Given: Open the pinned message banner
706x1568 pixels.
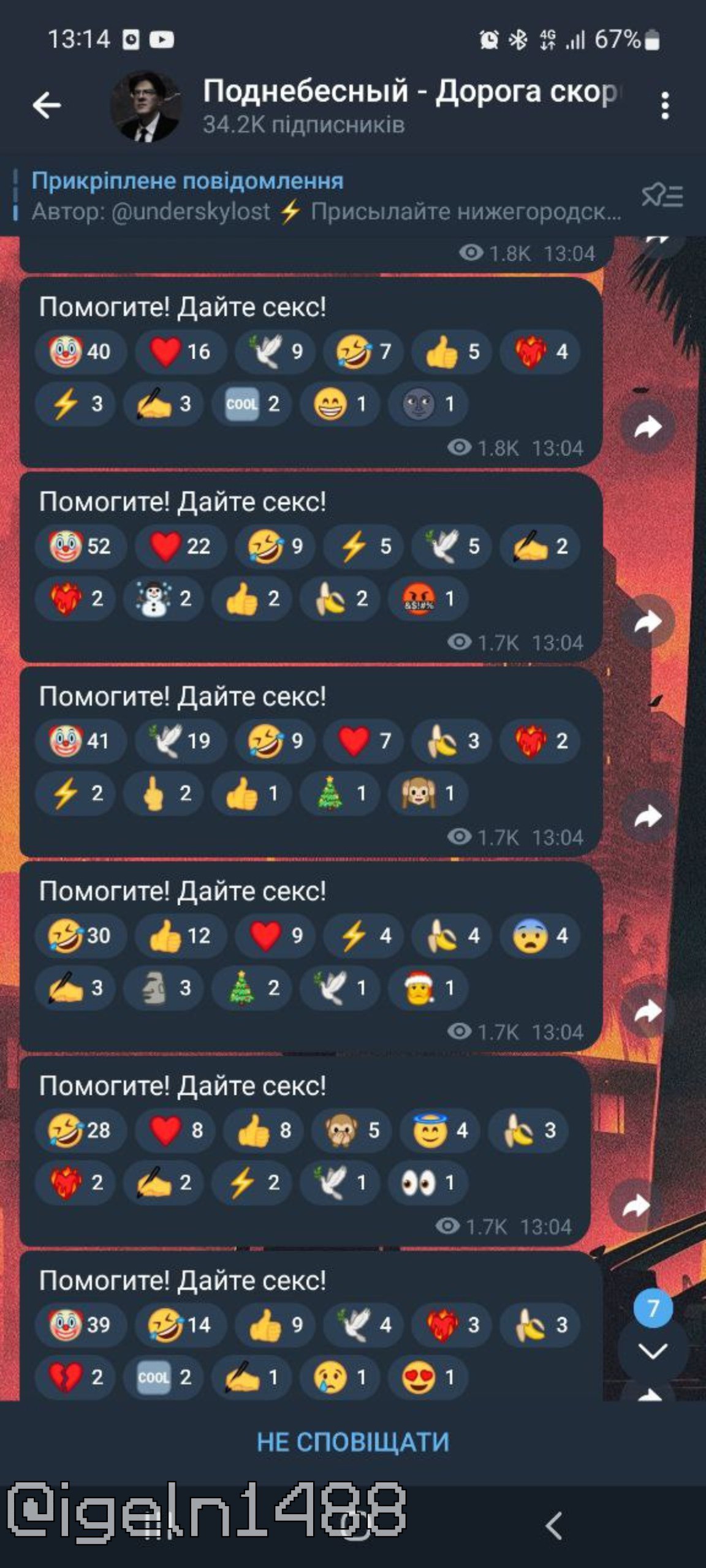Looking at the screenshot, I should (325, 196).
